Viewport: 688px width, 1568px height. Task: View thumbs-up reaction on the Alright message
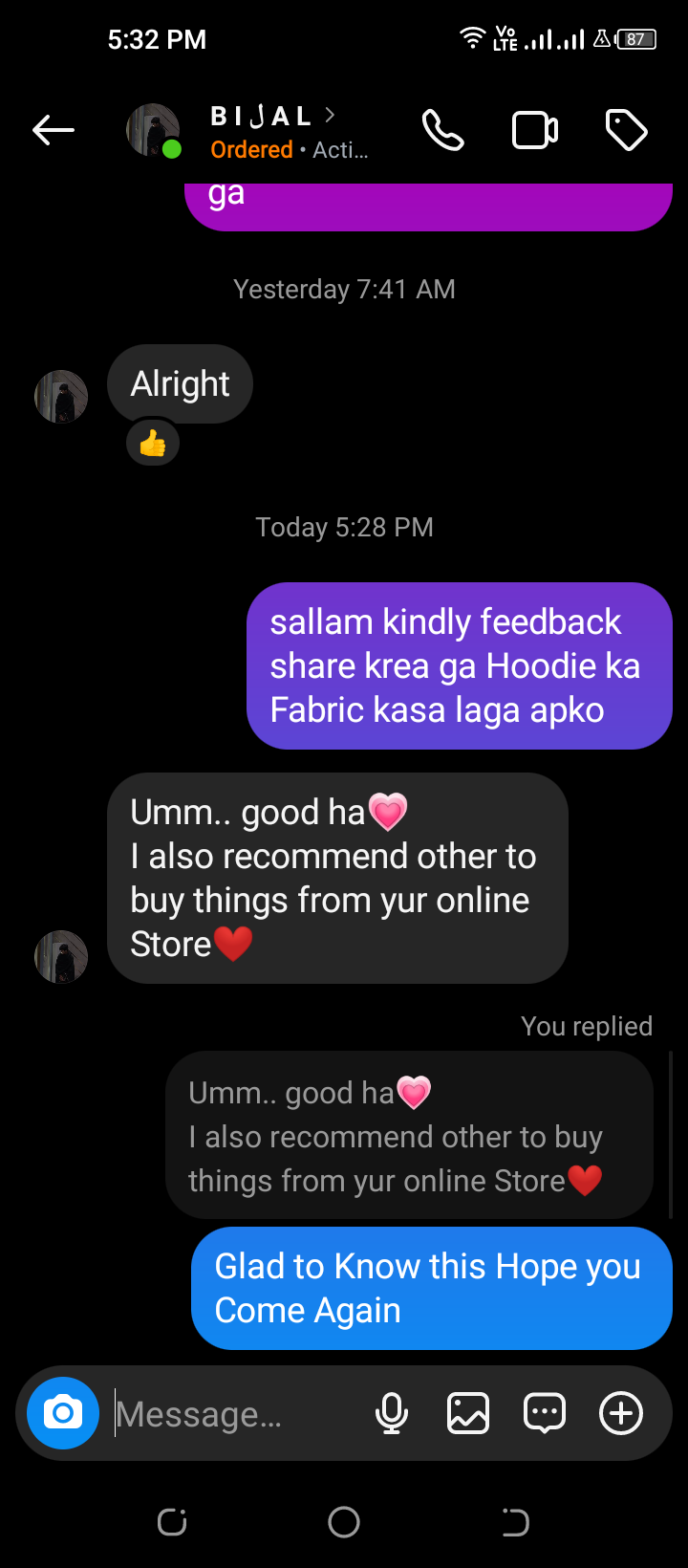[x=153, y=444]
